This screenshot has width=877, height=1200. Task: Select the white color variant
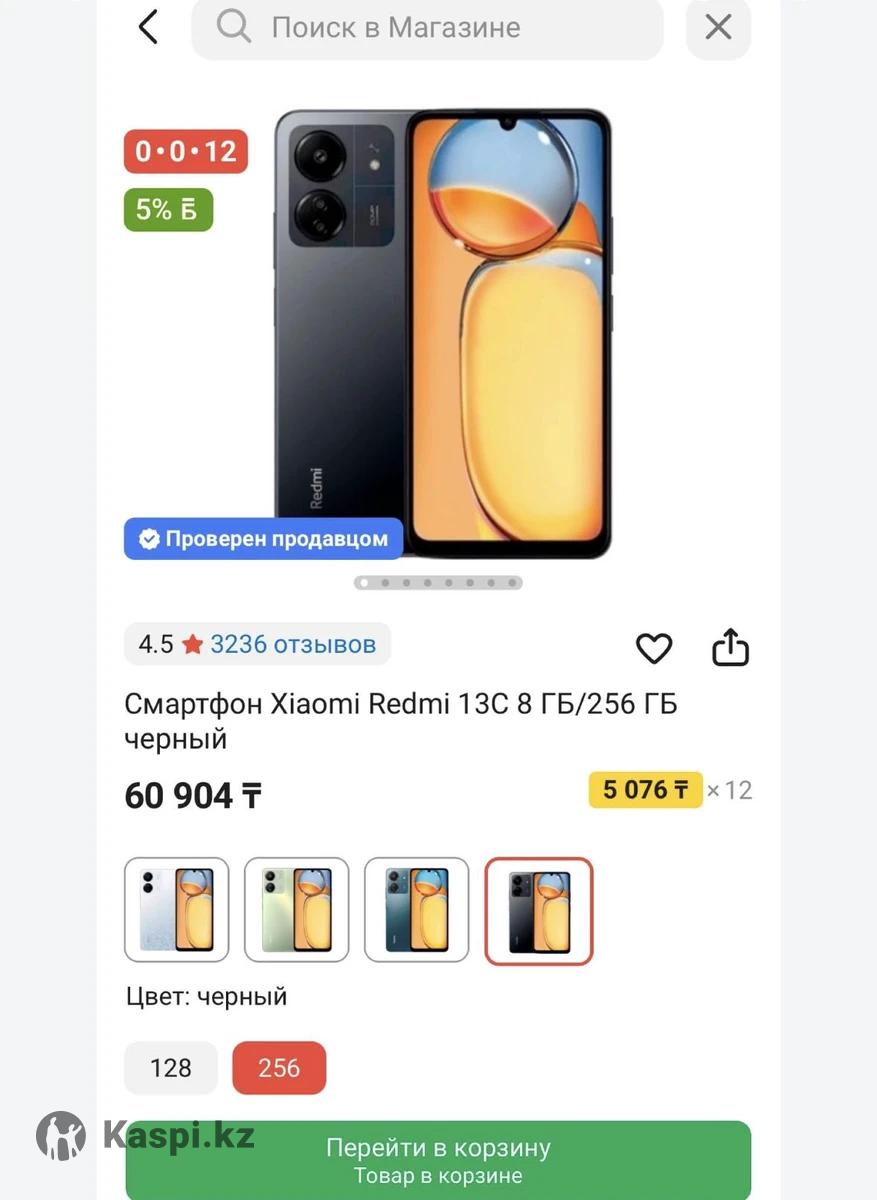(177, 910)
